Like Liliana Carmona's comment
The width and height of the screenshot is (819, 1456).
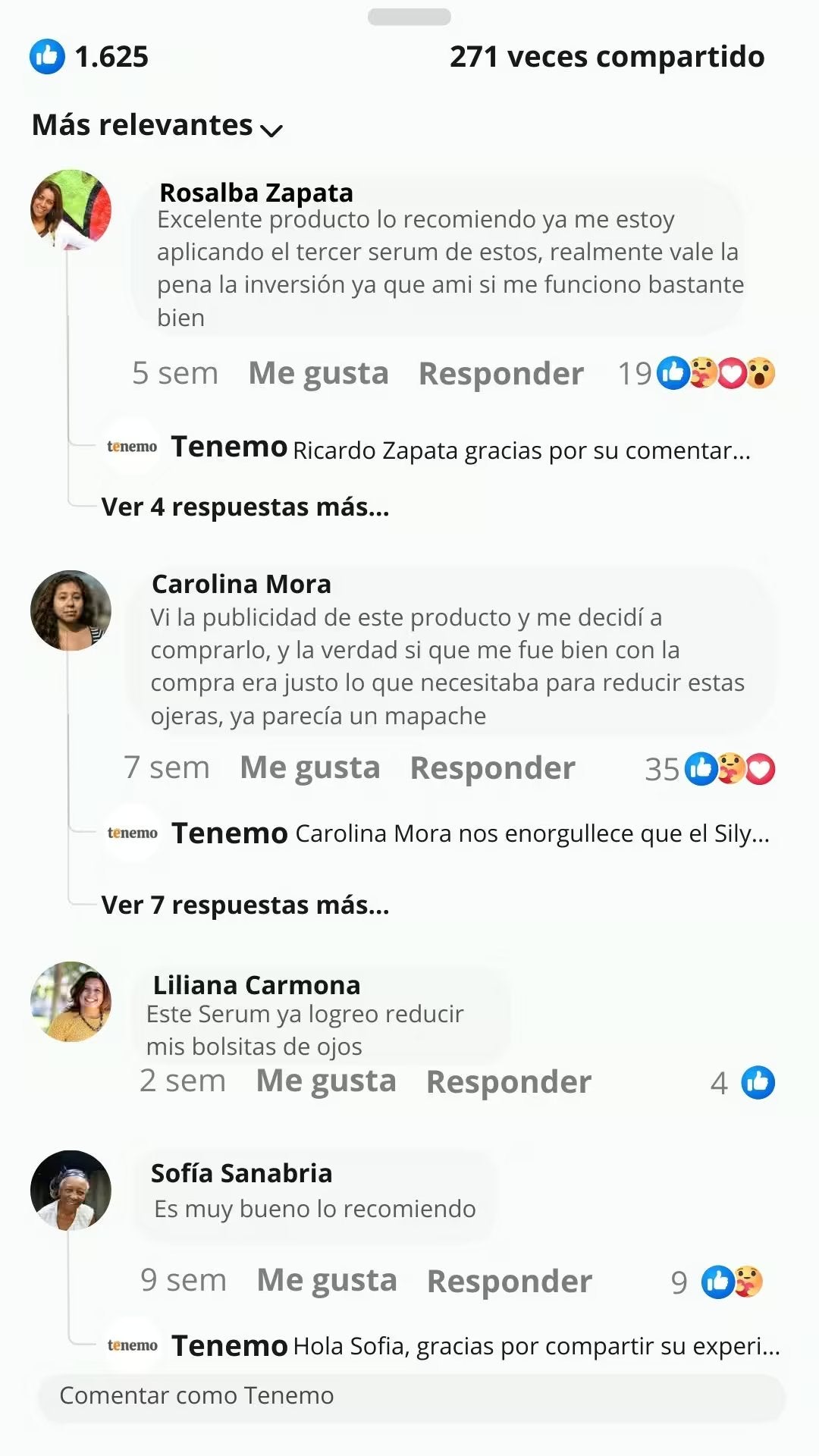pos(325,1081)
